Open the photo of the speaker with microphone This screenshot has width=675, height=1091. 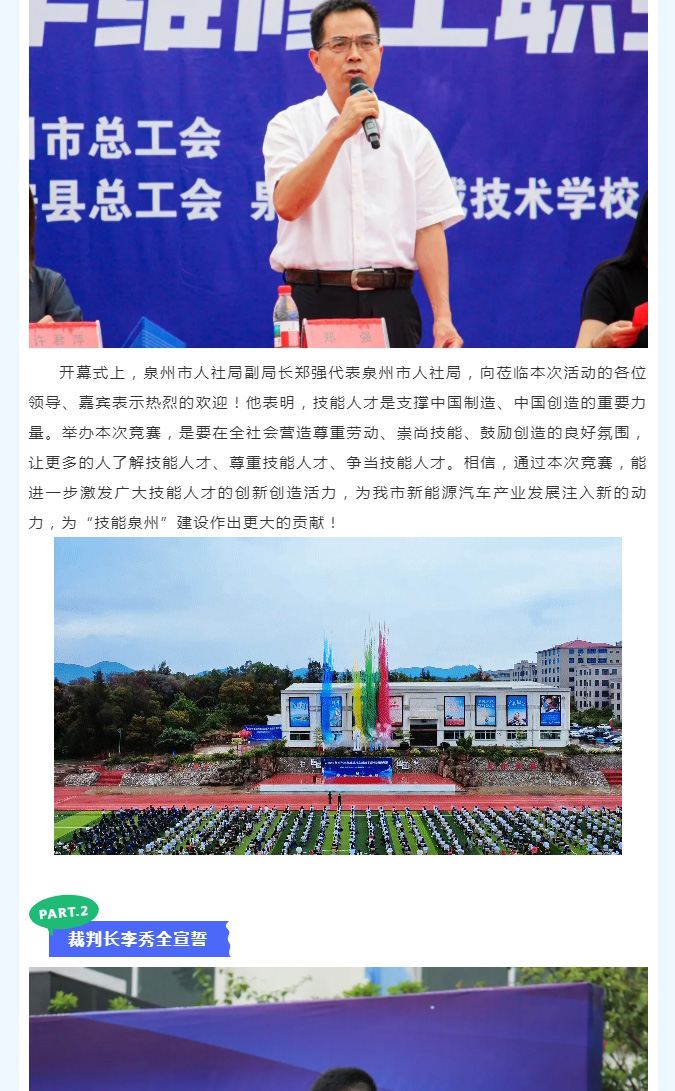(338, 173)
